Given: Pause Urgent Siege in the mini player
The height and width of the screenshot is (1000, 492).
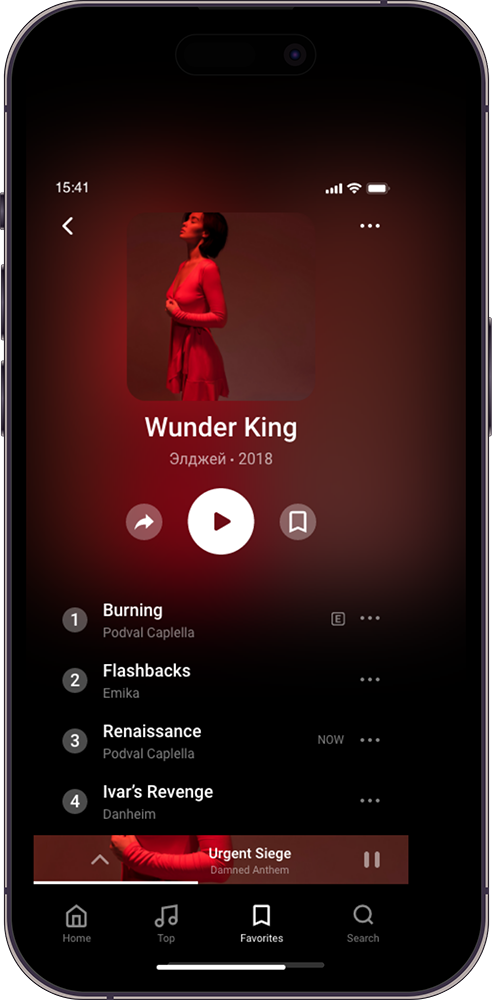Looking at the screenshot, I should click(372, 860).
